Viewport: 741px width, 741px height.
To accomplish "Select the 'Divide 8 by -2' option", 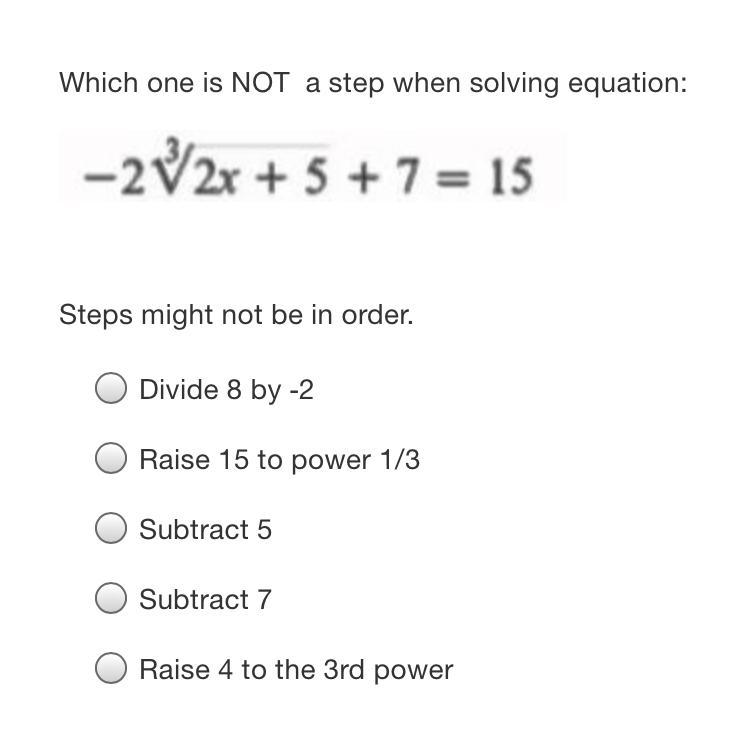I will click(111, 389).
